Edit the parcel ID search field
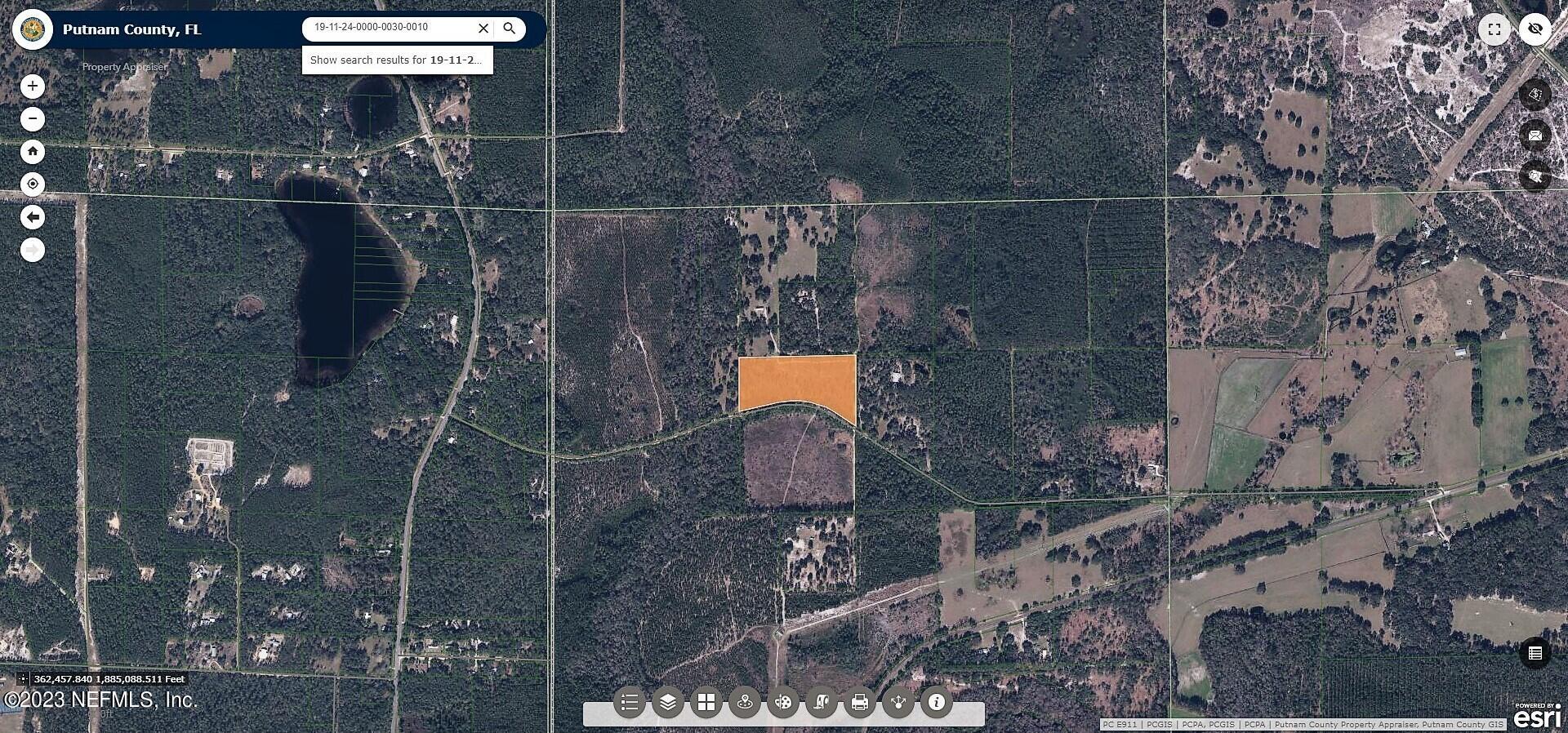The image size is (1568, 733). point(388,28)
